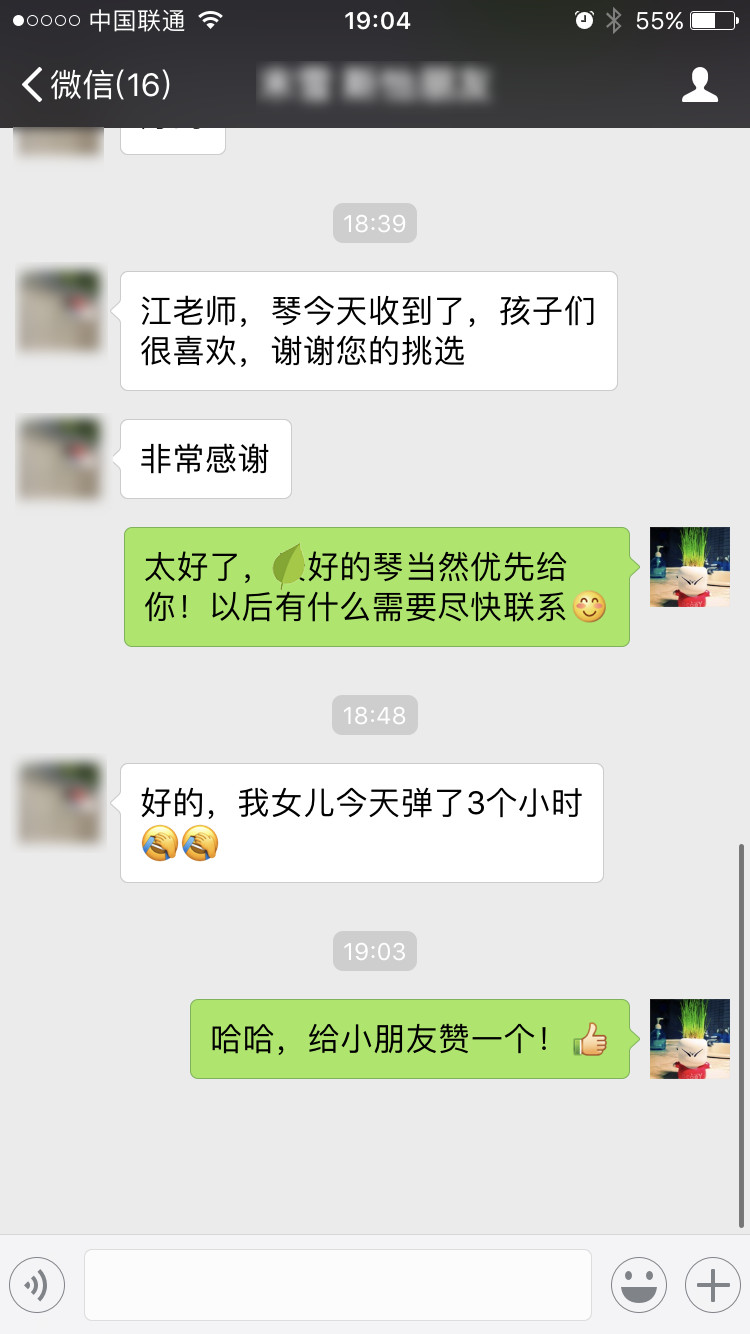The width and height of the screenshot is (750, 1334).
Task: Go back to the 微信 chat list
Action: [95, 85]
